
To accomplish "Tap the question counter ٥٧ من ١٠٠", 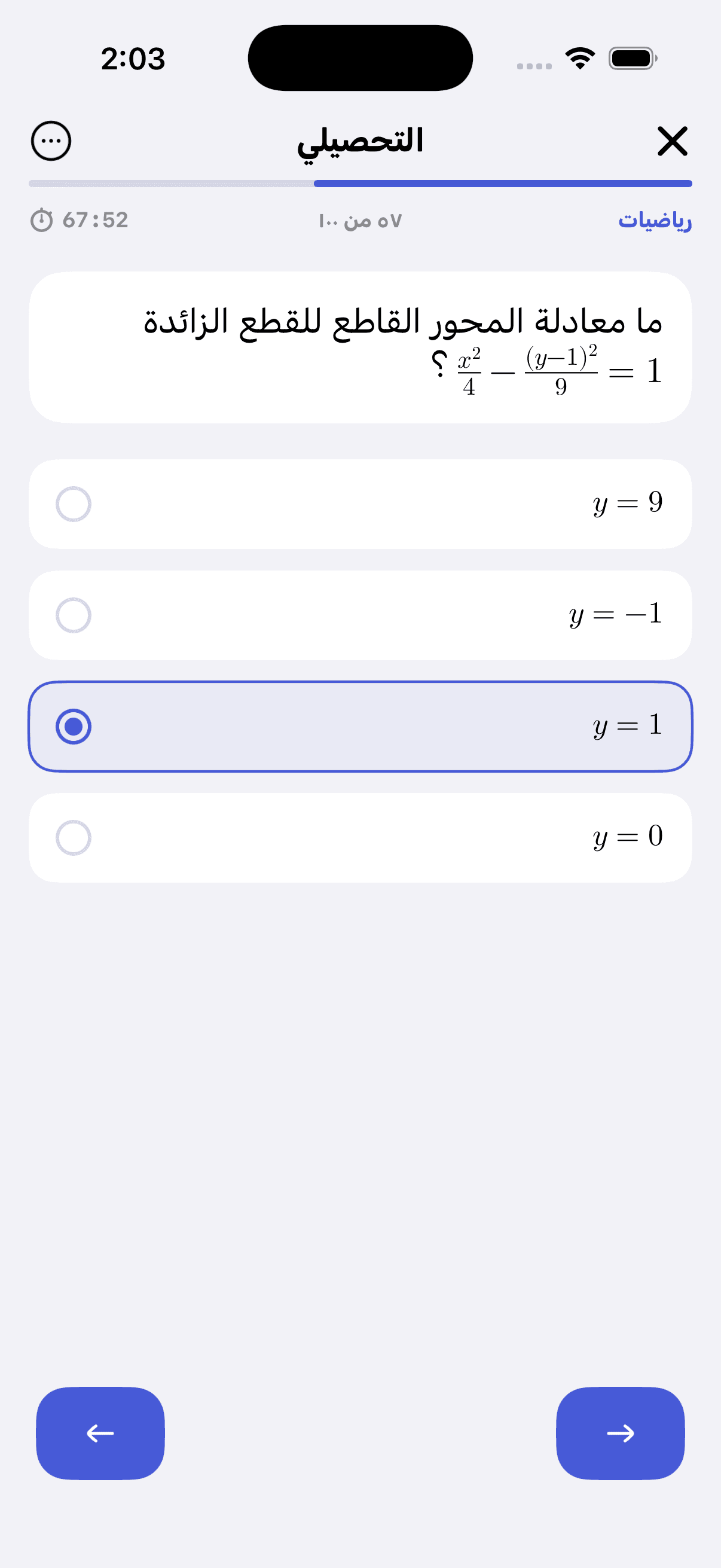I will point(359,220).
